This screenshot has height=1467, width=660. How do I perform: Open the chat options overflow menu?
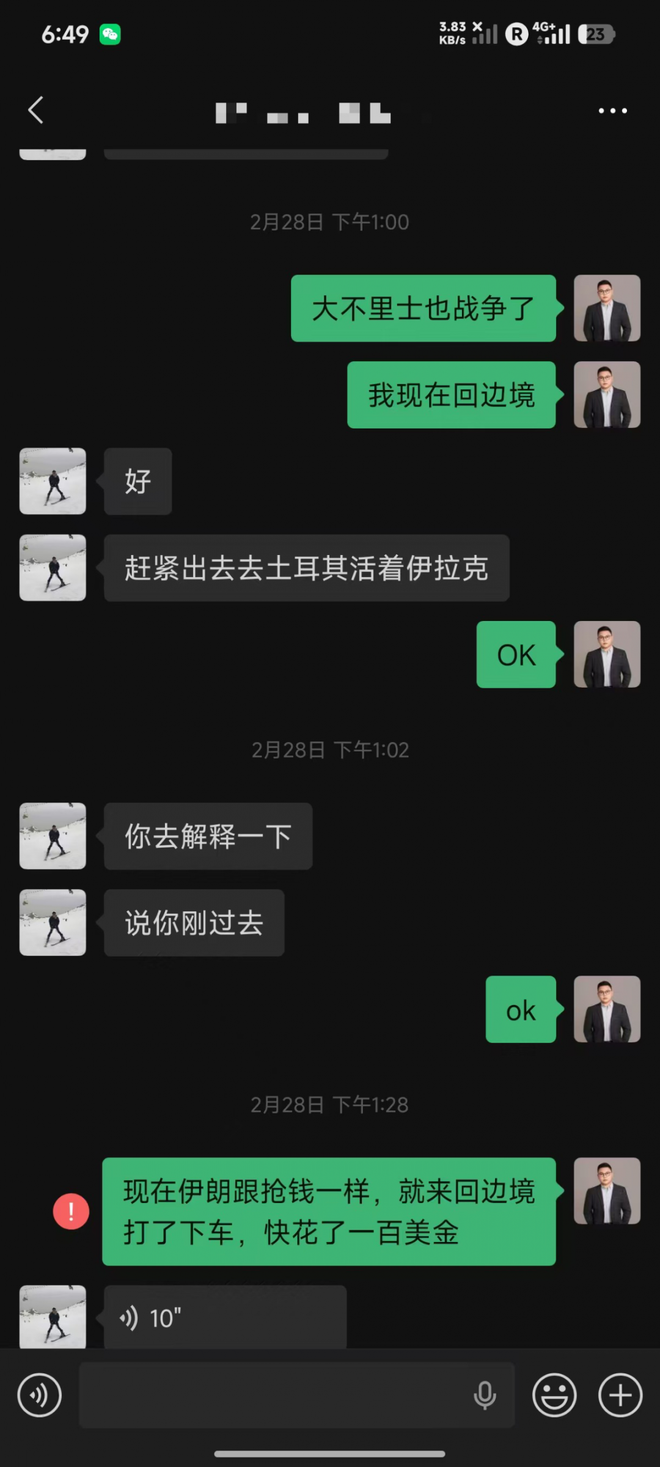(612, 111)
